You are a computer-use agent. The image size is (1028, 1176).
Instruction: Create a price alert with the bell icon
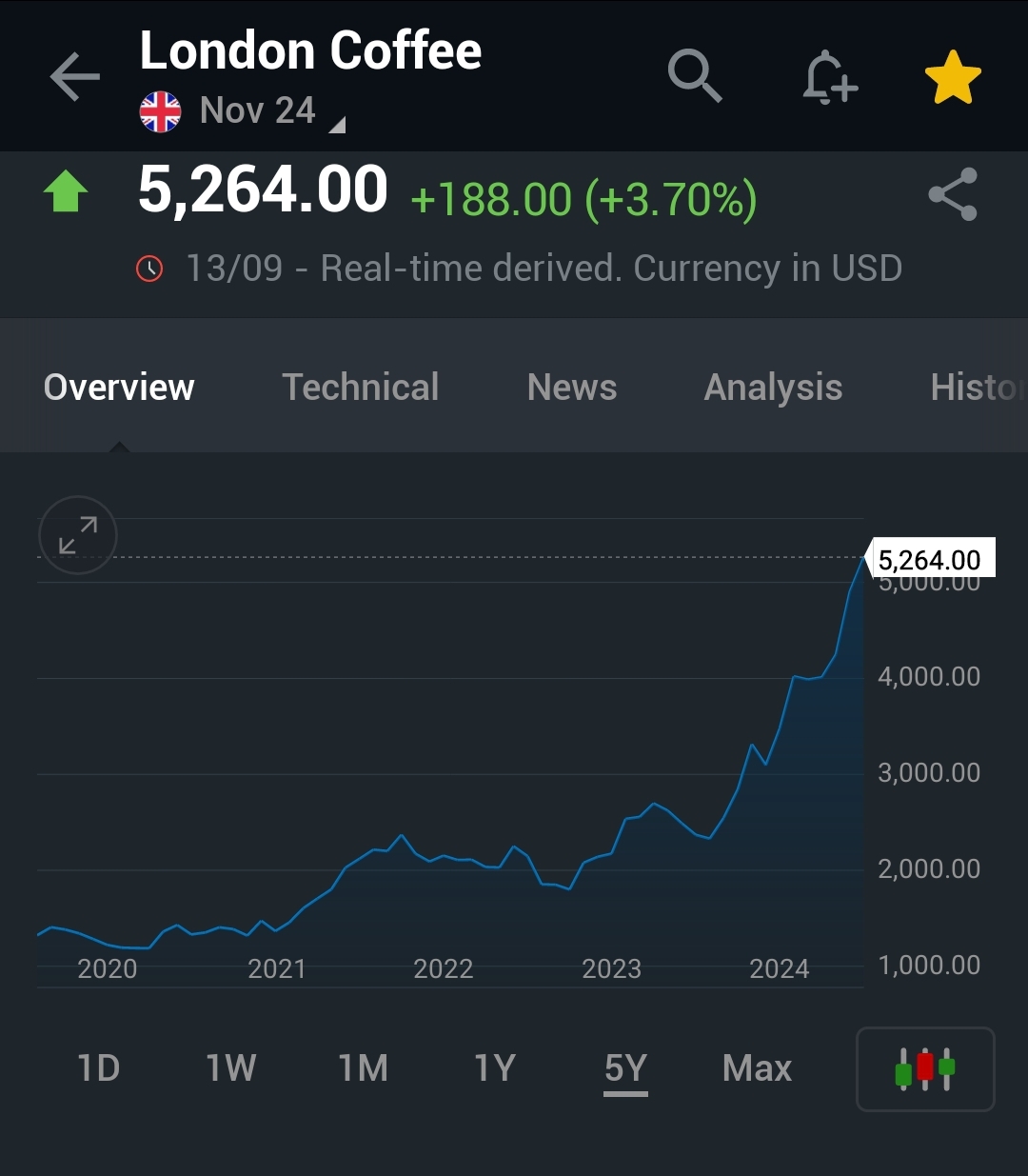coord(829,77)
